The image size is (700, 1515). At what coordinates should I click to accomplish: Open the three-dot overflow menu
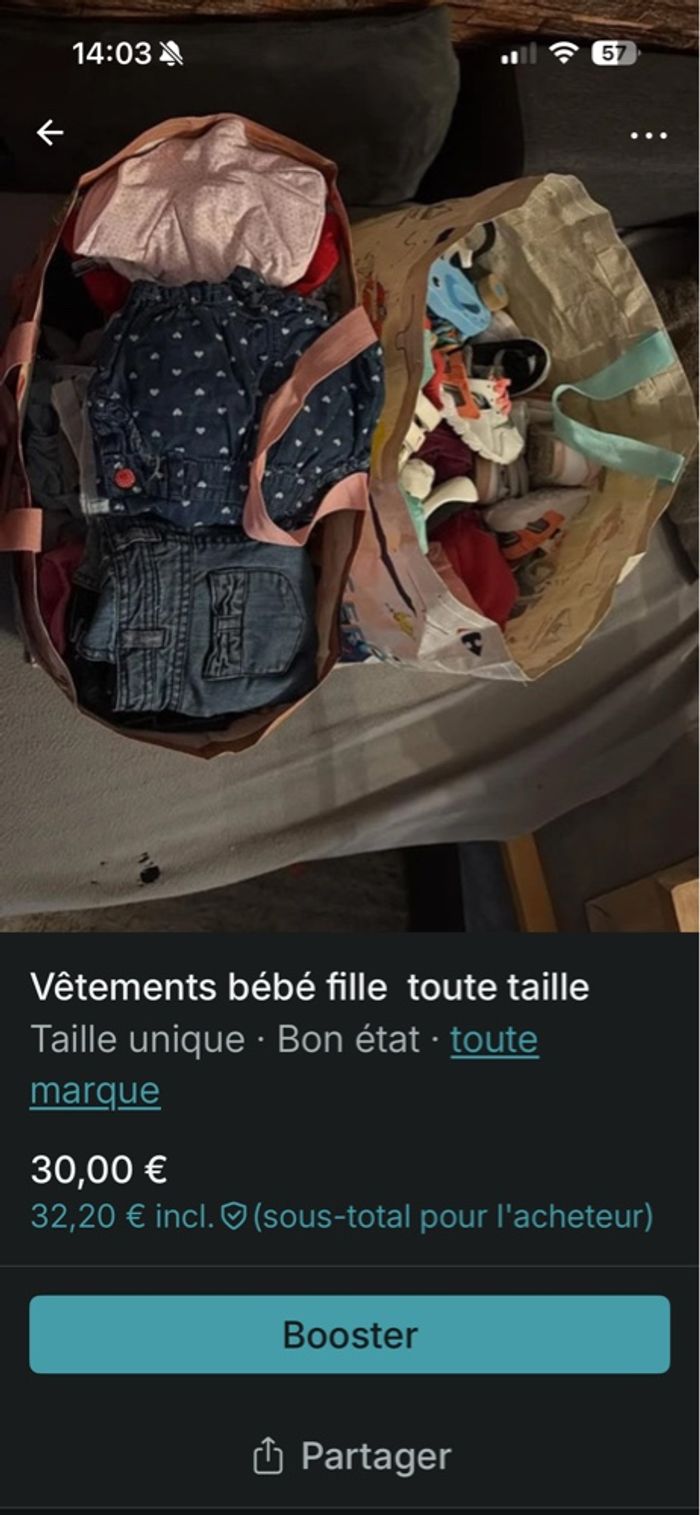[x=648, y=135]
